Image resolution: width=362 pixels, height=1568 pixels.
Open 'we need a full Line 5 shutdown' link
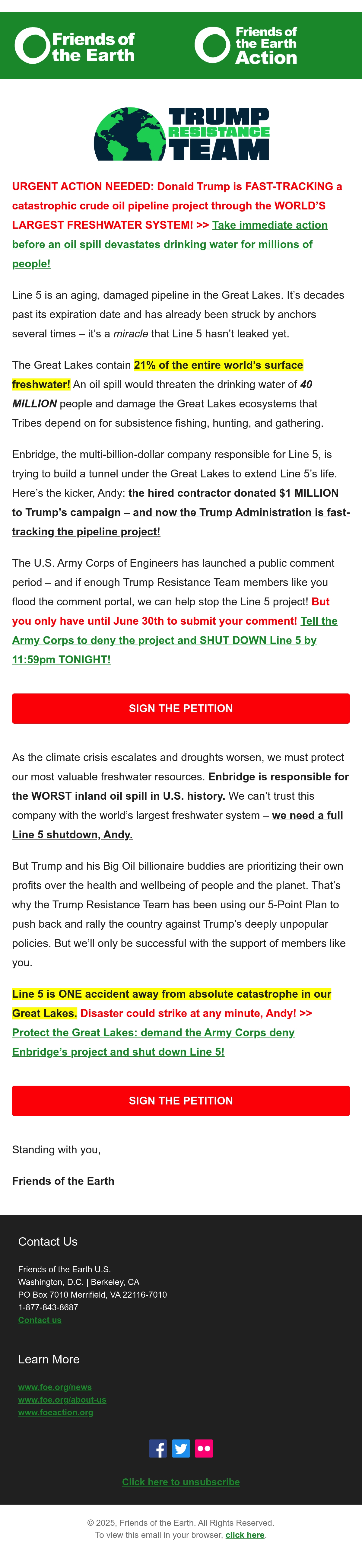[177, 824]
